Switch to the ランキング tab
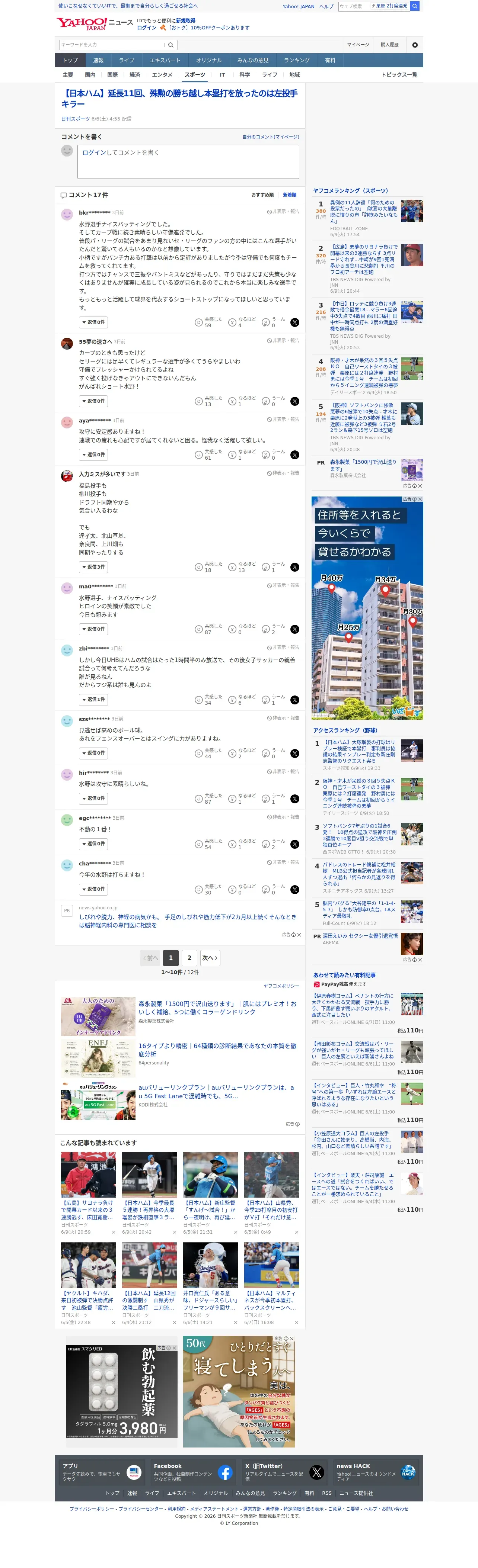The image size is (478, 1568). coord(297,60)
